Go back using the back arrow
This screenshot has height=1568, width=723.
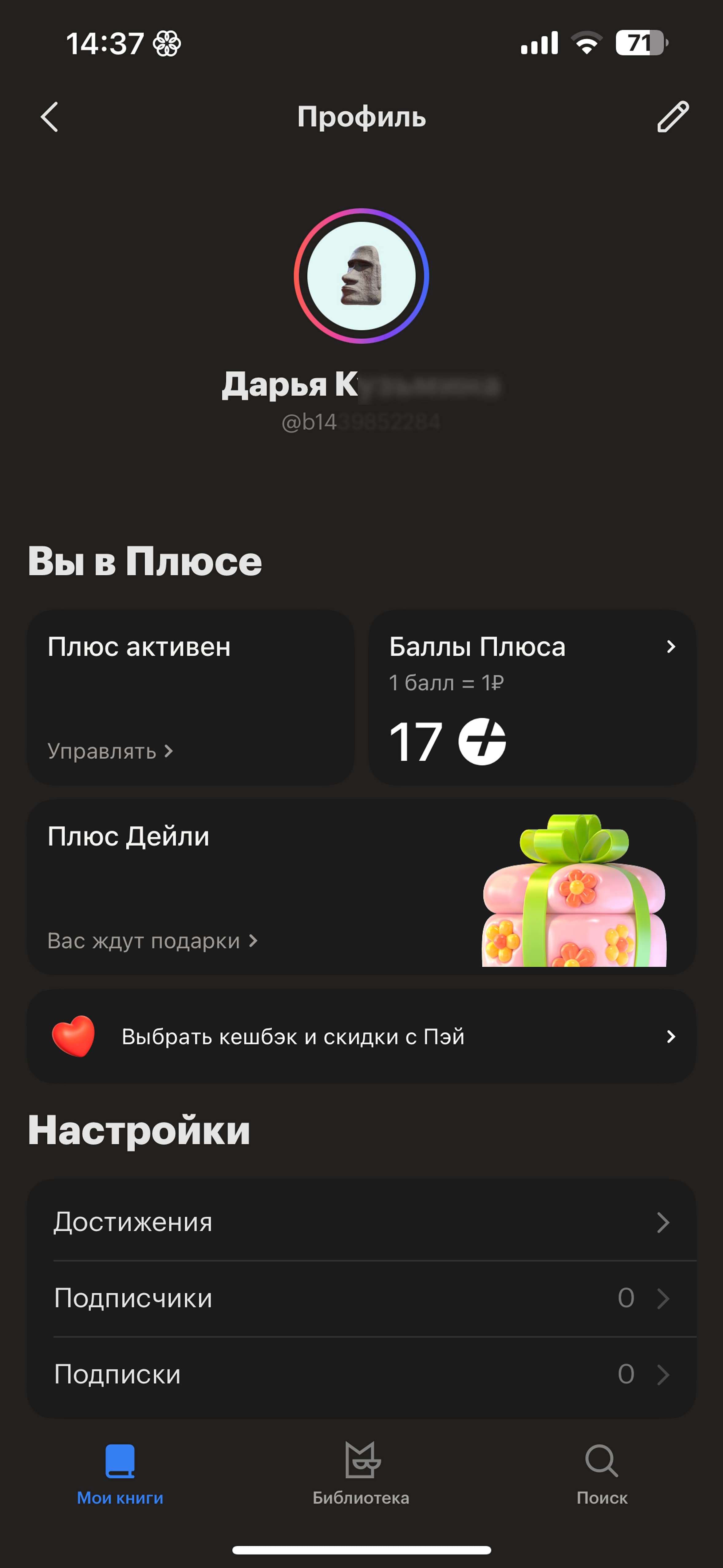pos(49,116)
